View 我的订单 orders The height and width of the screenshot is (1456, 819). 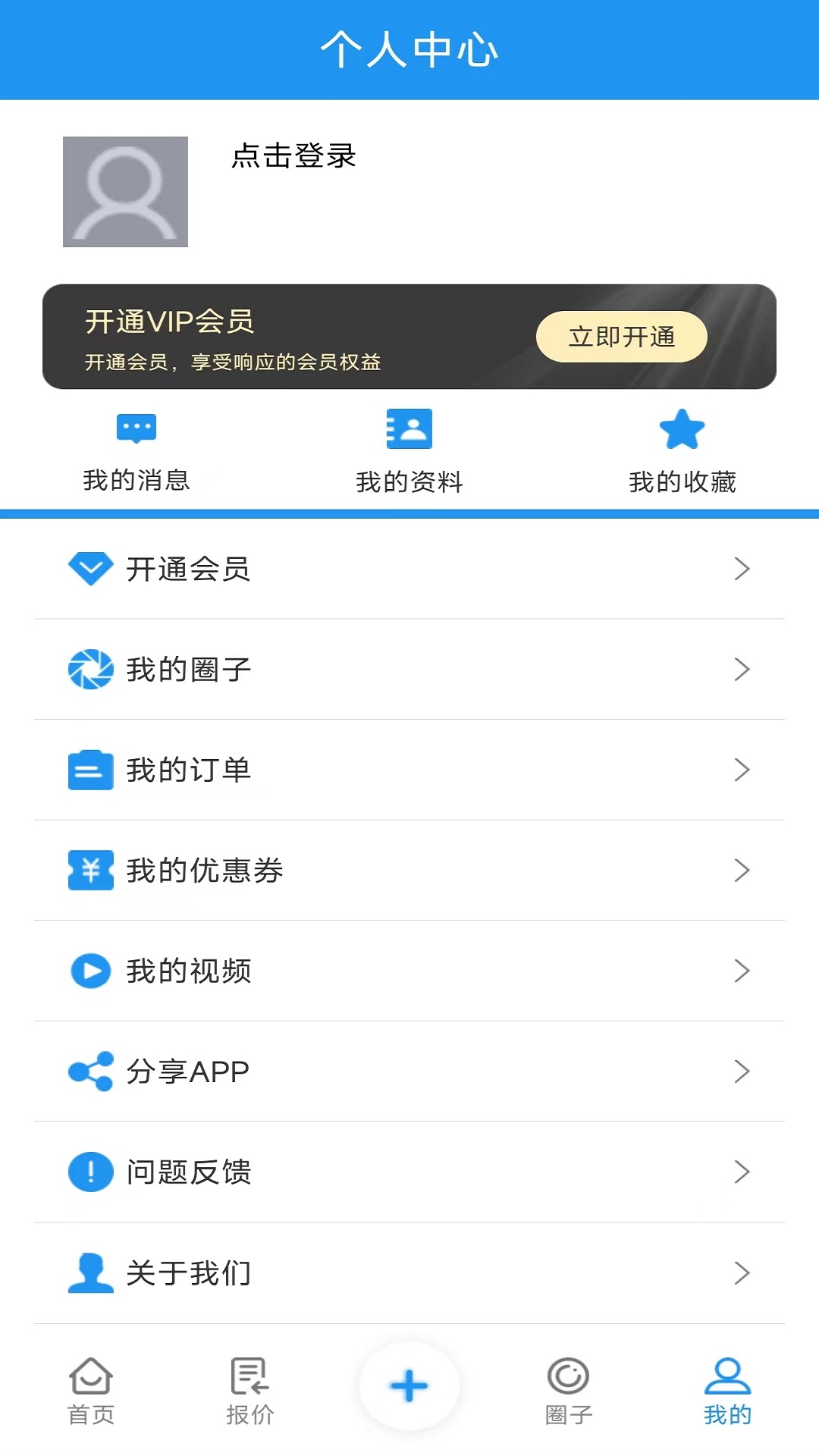click(x=409, y=770)
